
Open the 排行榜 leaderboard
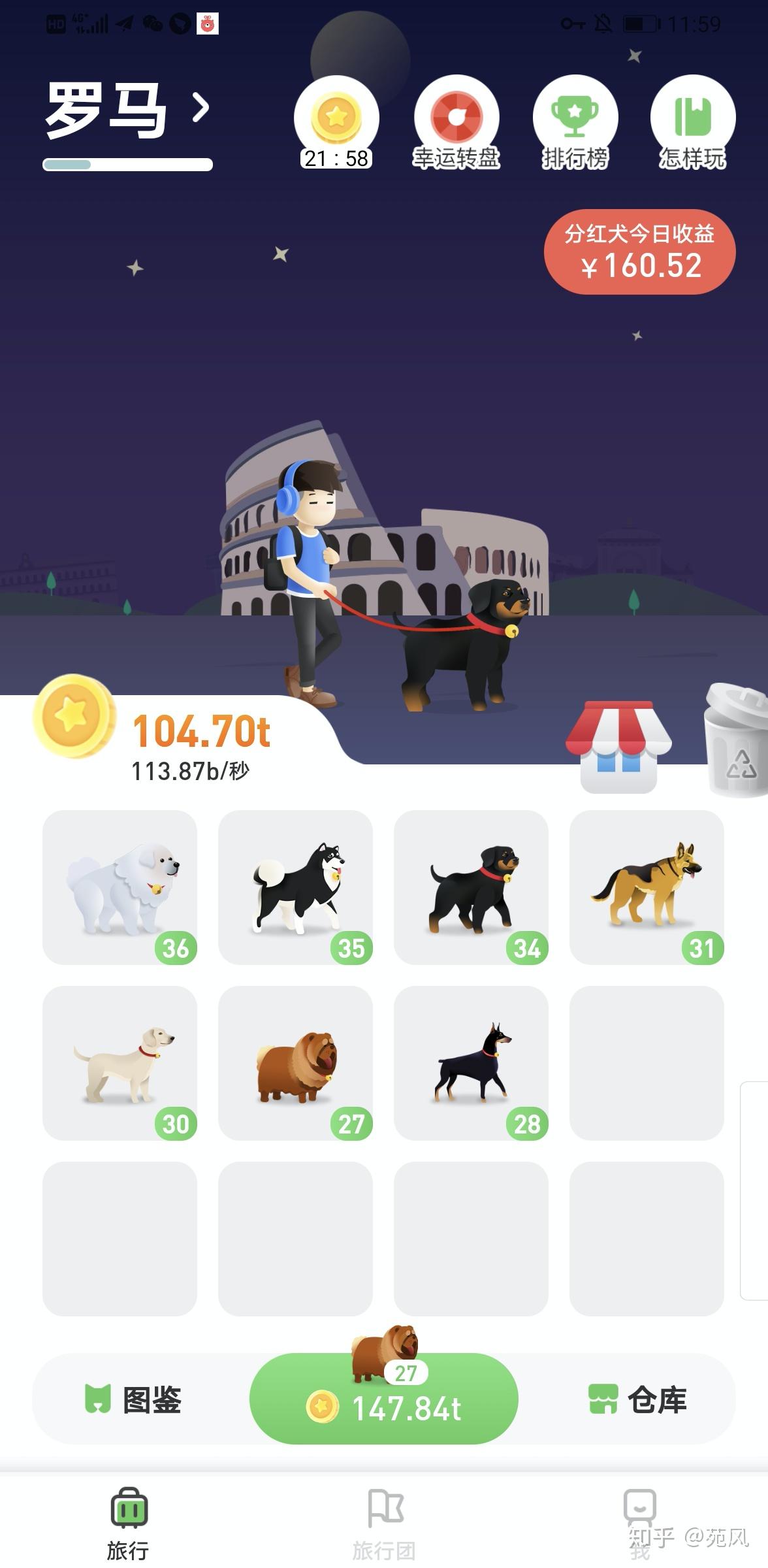[x=575, y=120]
